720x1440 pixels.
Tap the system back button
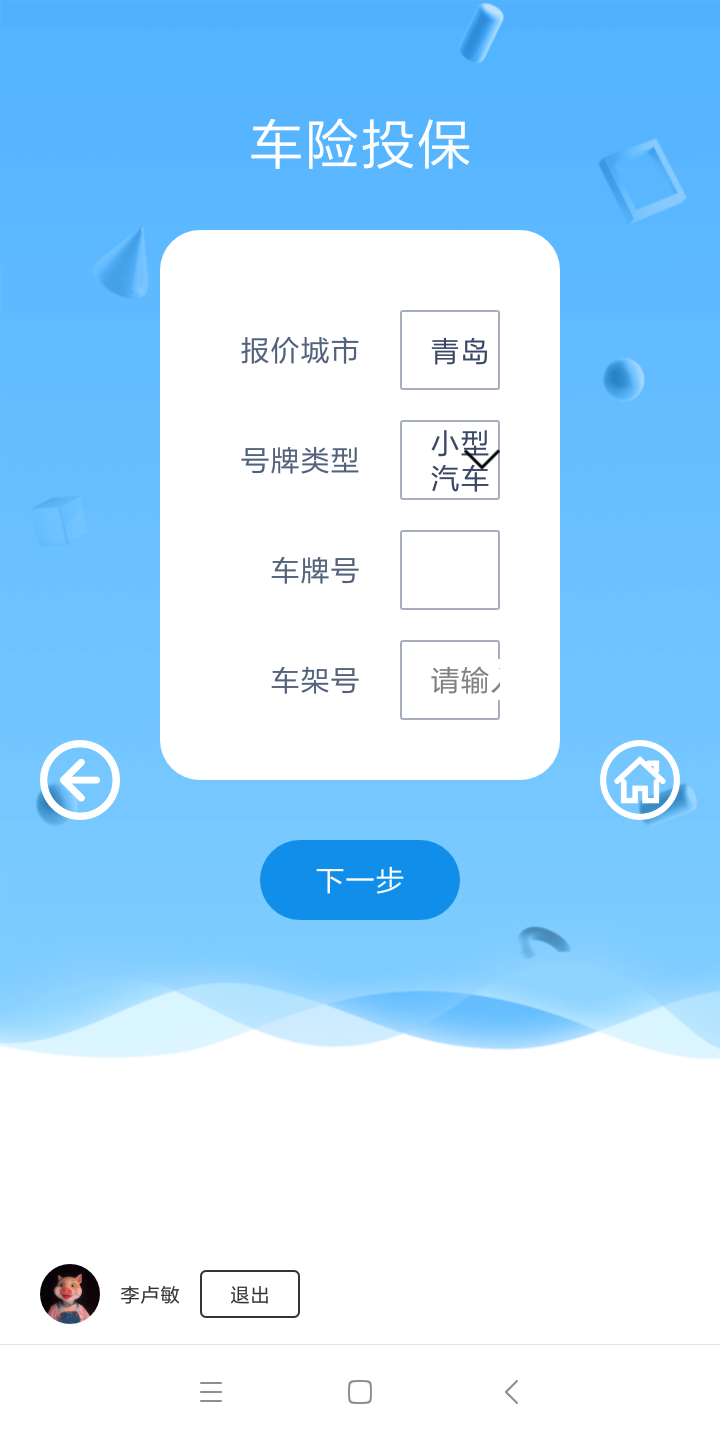point(511,1392)
